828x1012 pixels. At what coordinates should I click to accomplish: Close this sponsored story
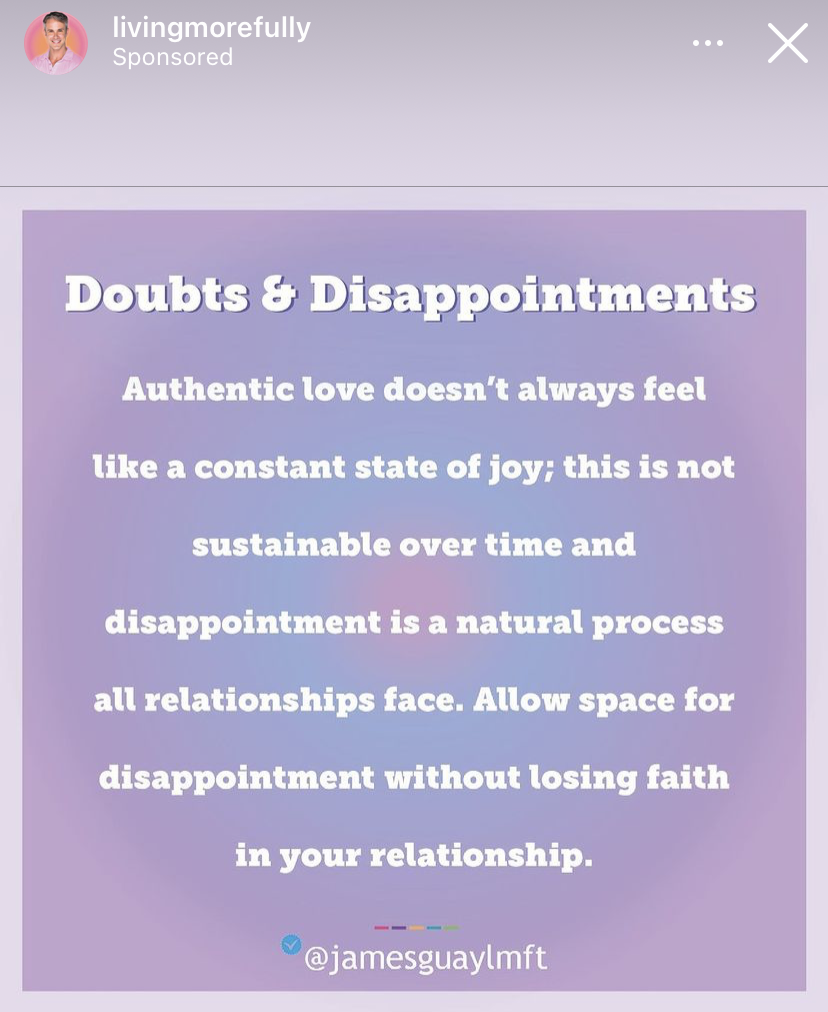click(787, 43)
